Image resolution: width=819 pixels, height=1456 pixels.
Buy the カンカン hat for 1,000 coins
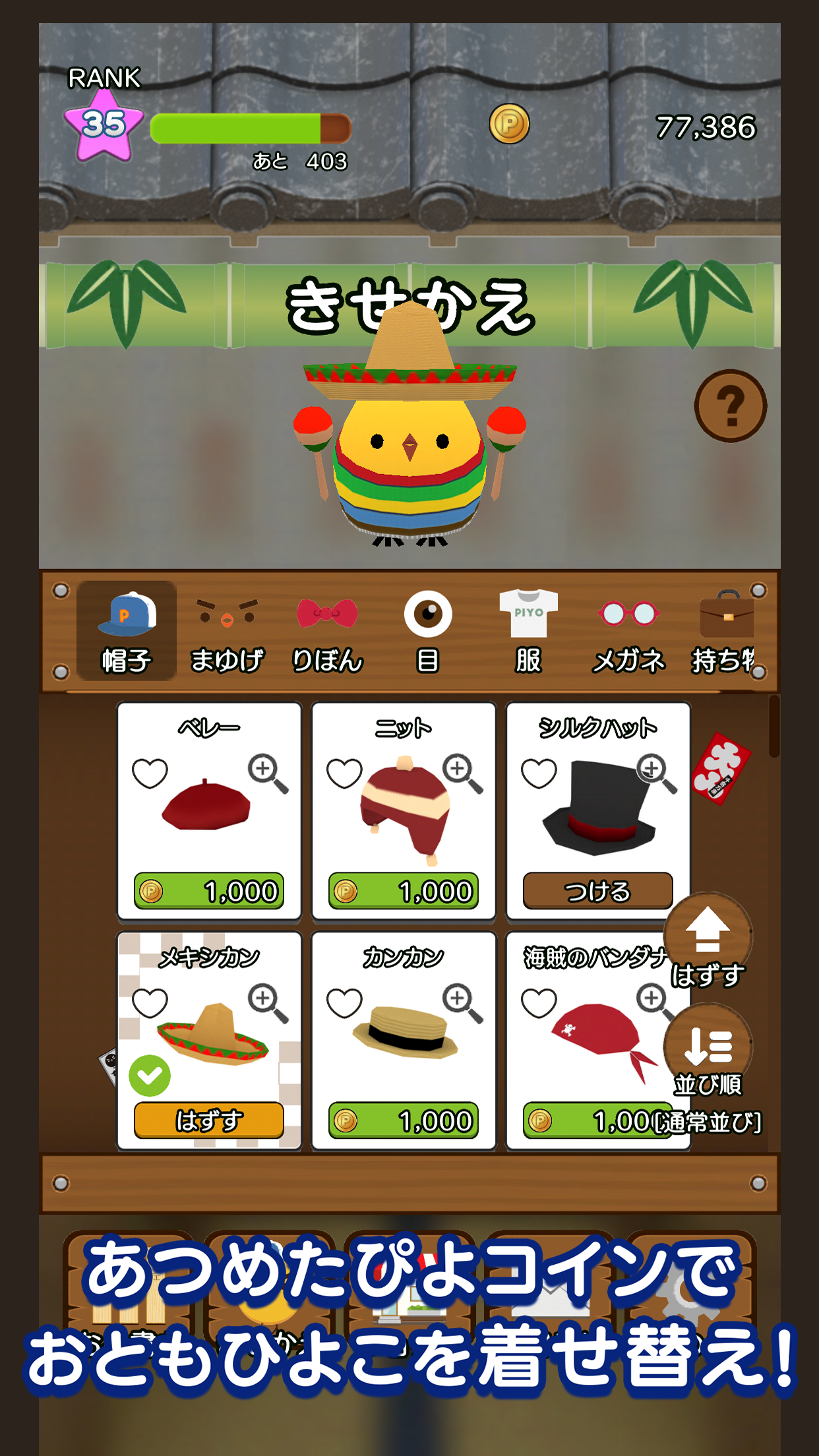(404, 1120)
